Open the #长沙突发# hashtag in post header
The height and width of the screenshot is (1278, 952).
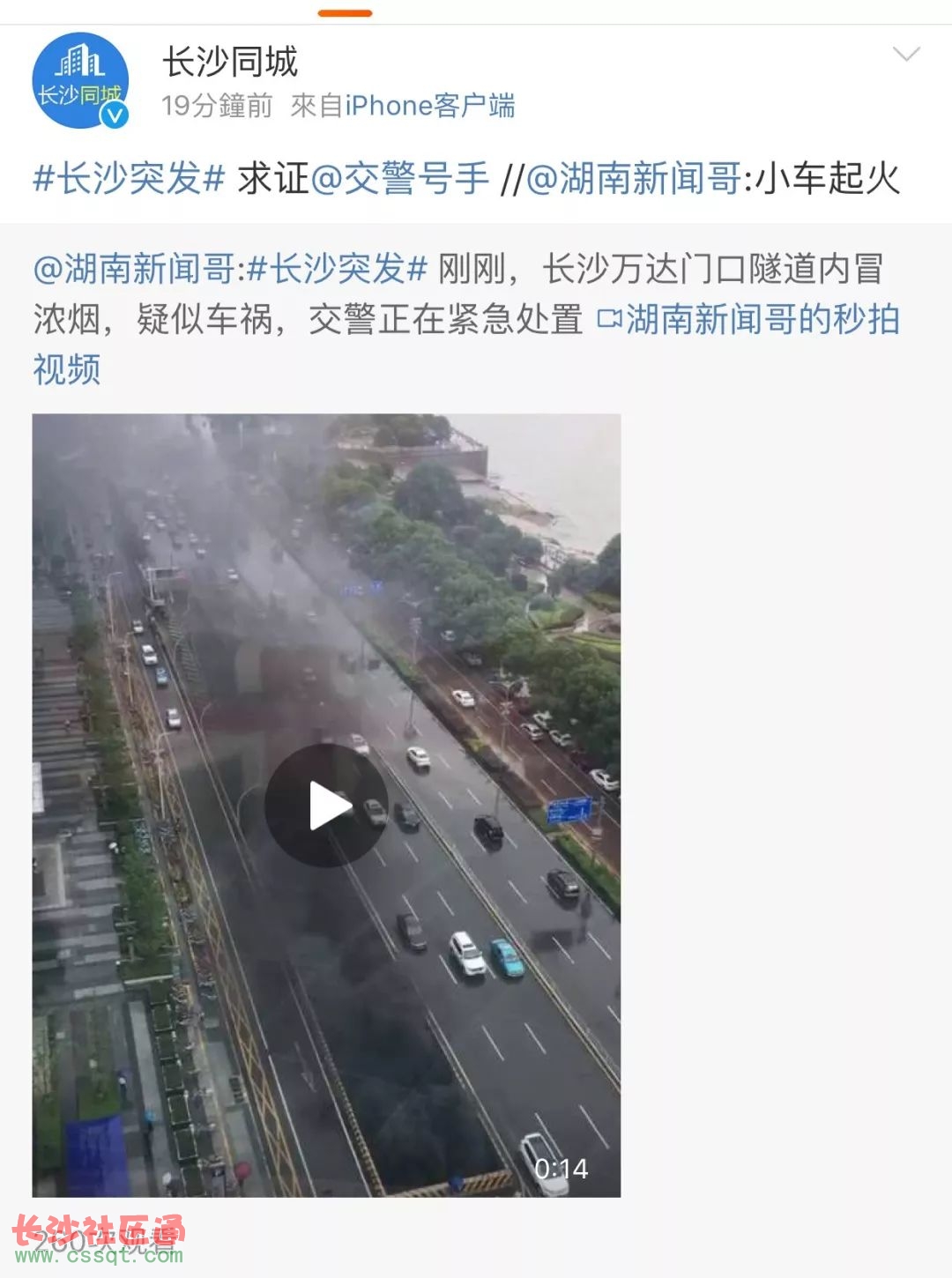(x=130, y=179)
